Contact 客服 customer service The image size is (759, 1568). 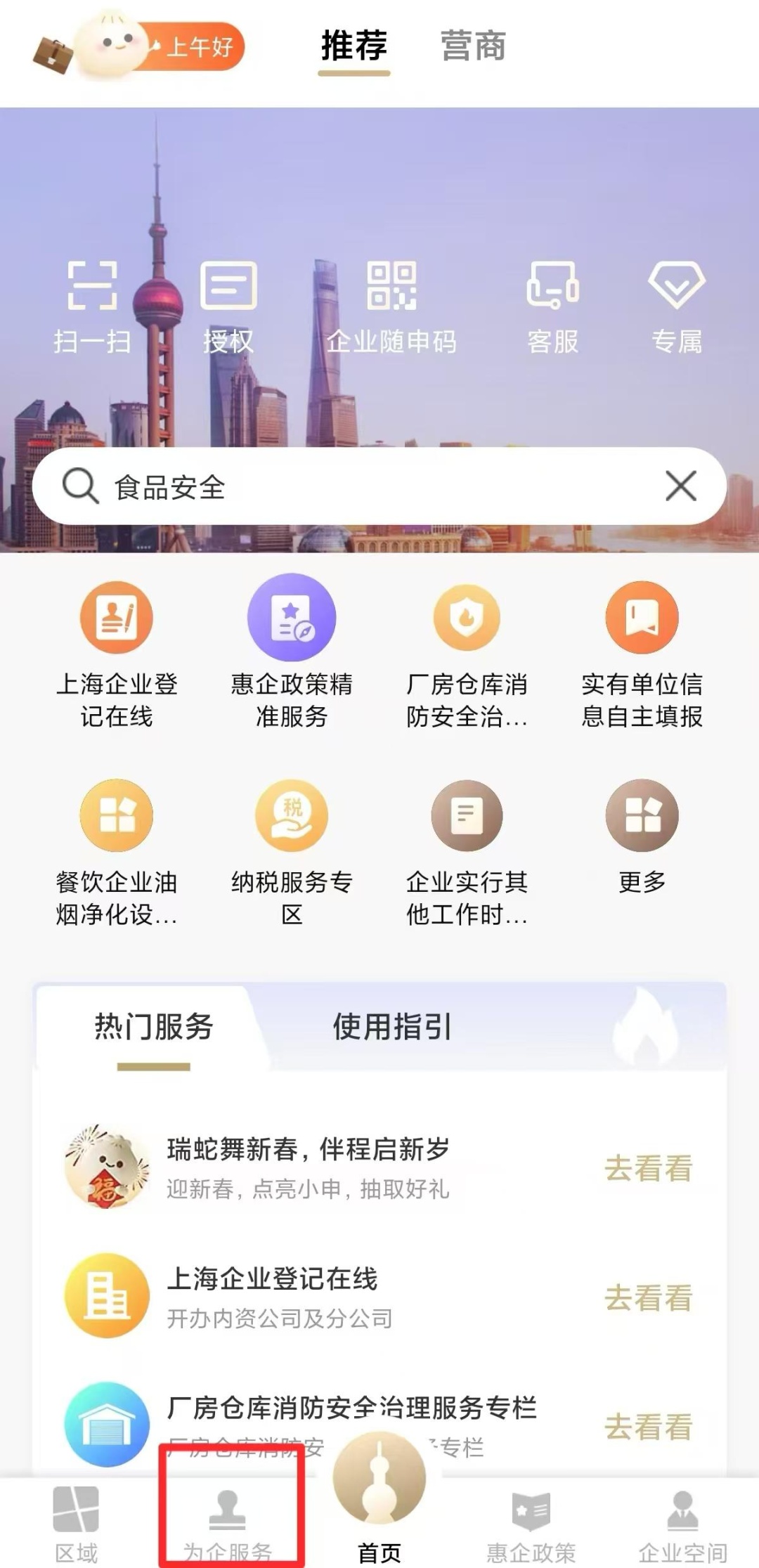click(x=553, y=306)
